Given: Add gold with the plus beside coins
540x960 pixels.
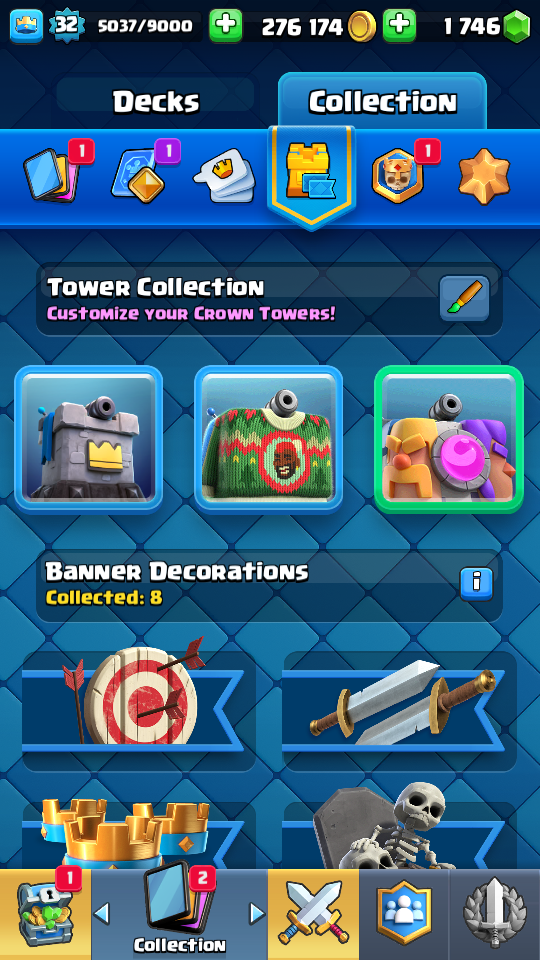Looking at the screenshot, I should pyautogui.click(x=225, y=26).
